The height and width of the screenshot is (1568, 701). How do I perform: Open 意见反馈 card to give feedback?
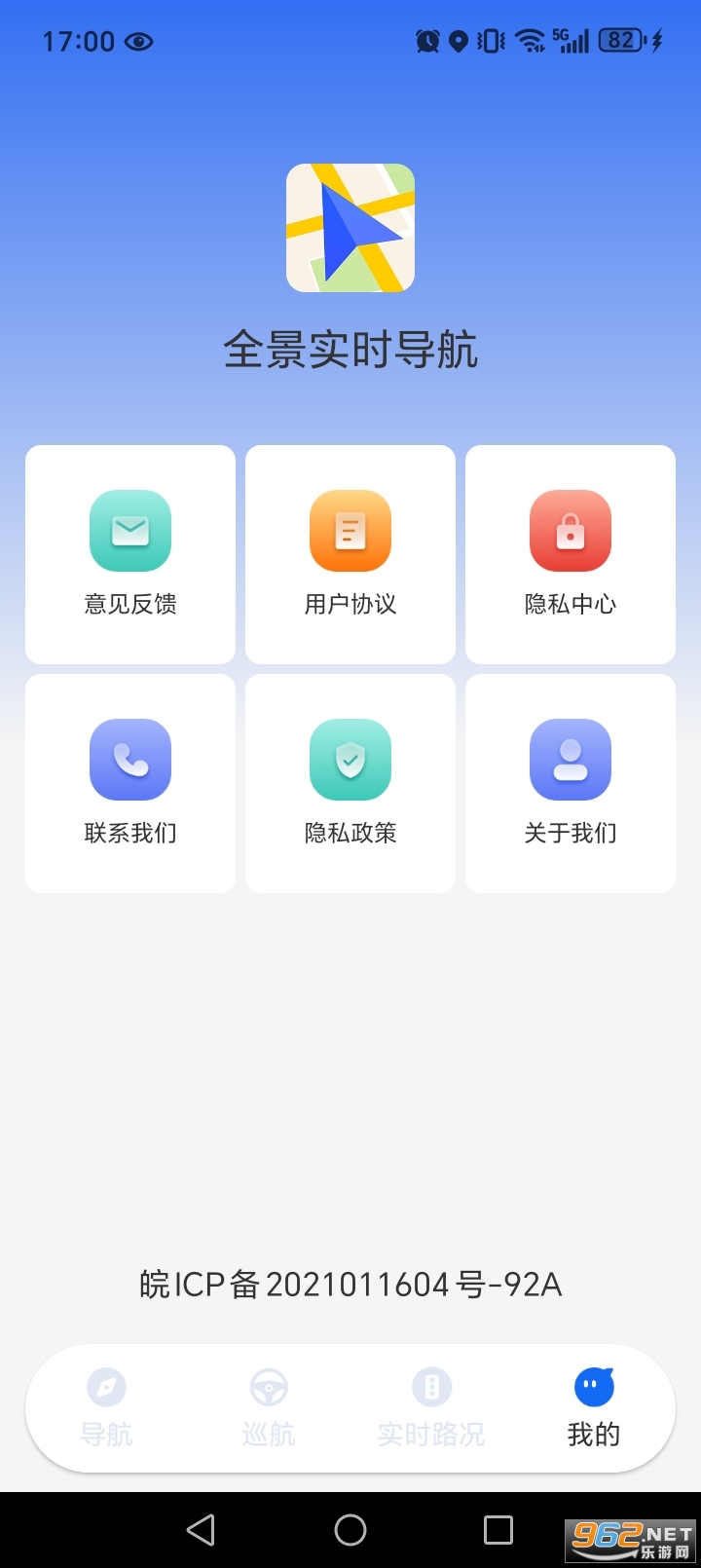coord(129,553)
